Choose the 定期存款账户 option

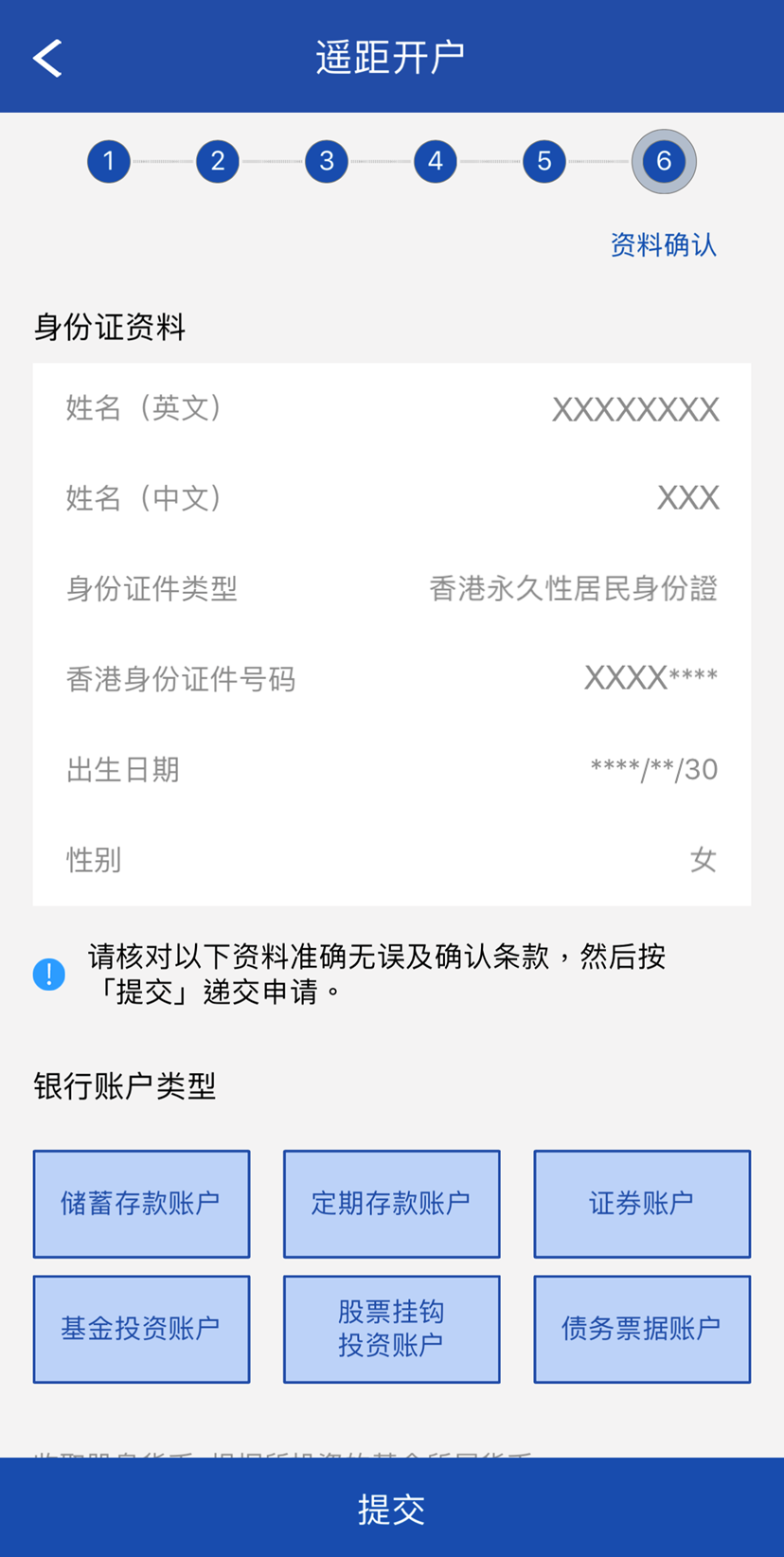pyautogui.click(x=392, y=1204)
